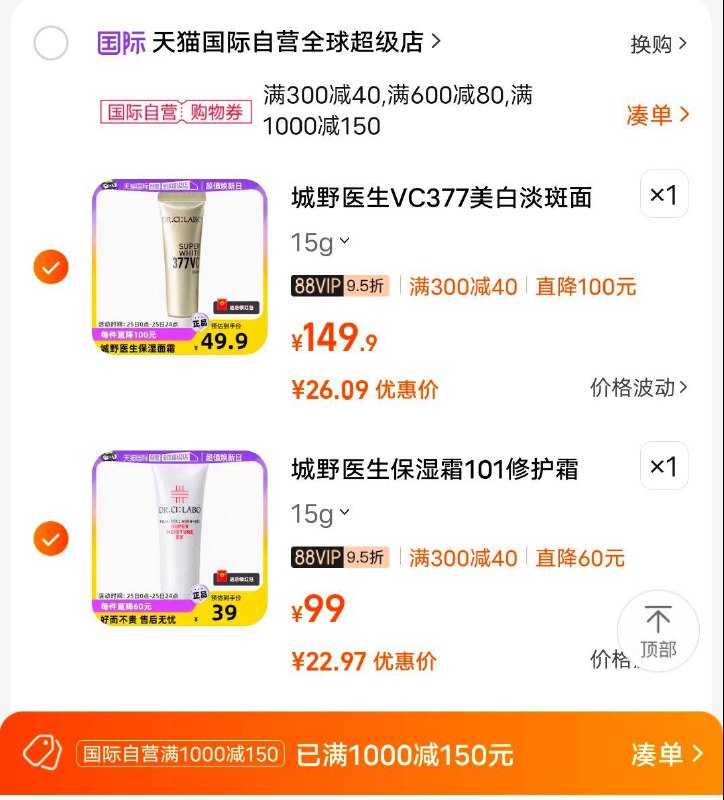
Task: Adjust quantity ×1 for 保湿霜101修护霜
Action: point(664,467)
